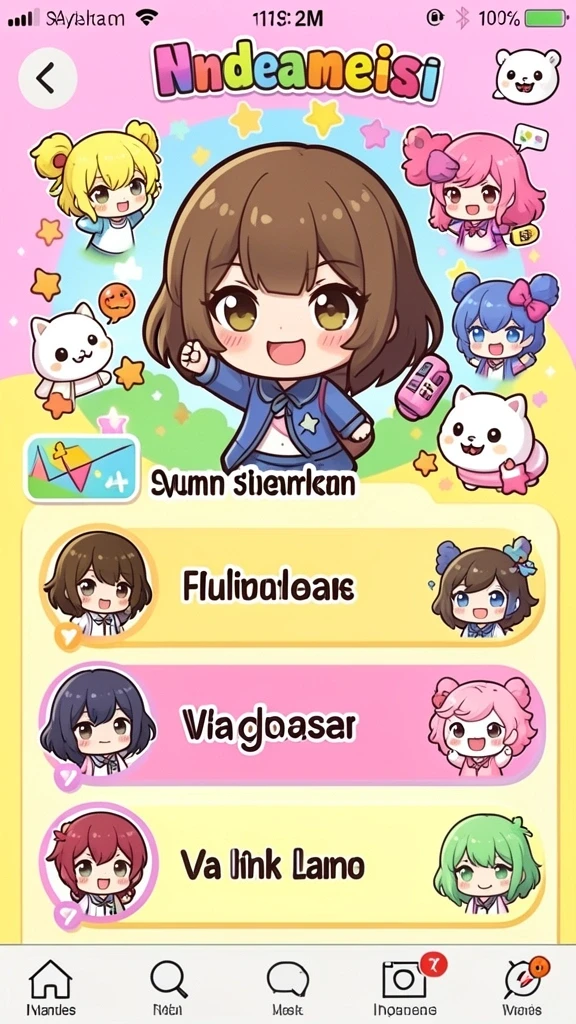Open the camera tab with red badge
The height and width of the screenshot is (1024, 576).
(x=406, y=985)
